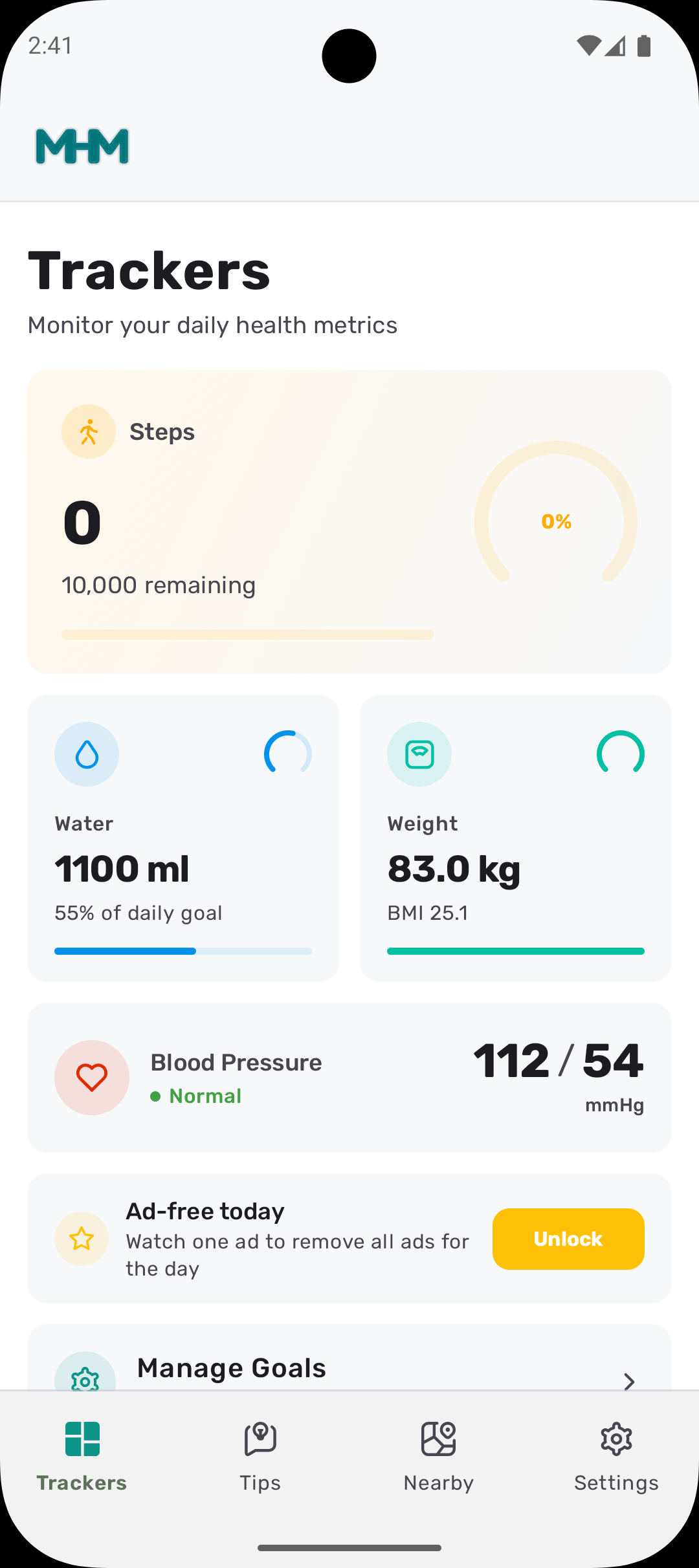Tap the 112/54 blood pressure reading

click(559, 1061)
